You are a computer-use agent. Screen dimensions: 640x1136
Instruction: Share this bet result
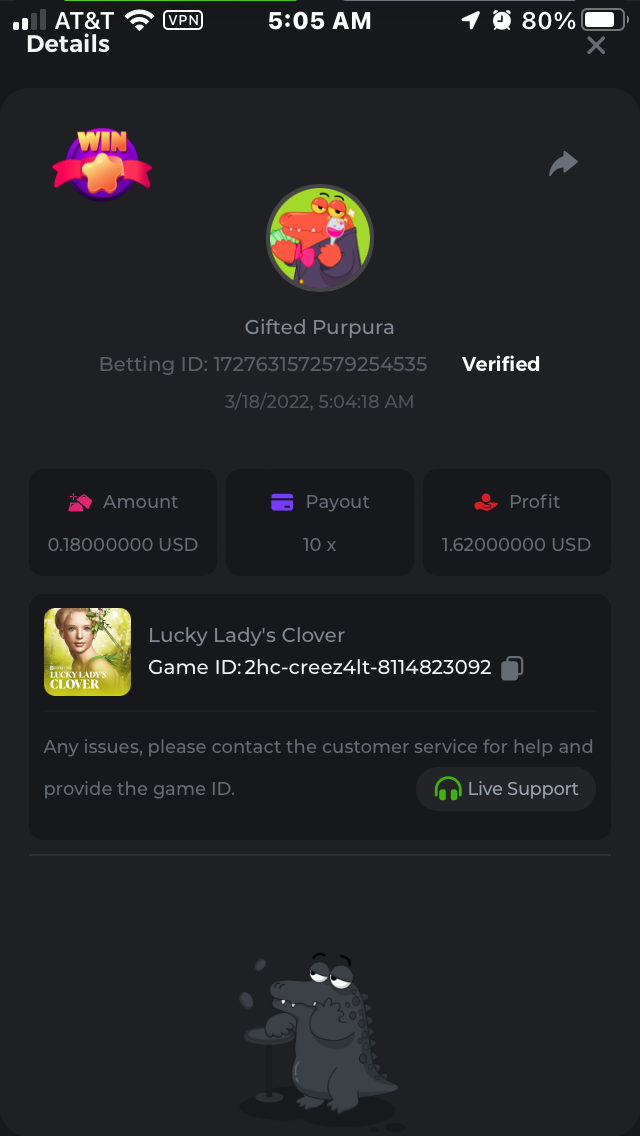click(564, 163)
